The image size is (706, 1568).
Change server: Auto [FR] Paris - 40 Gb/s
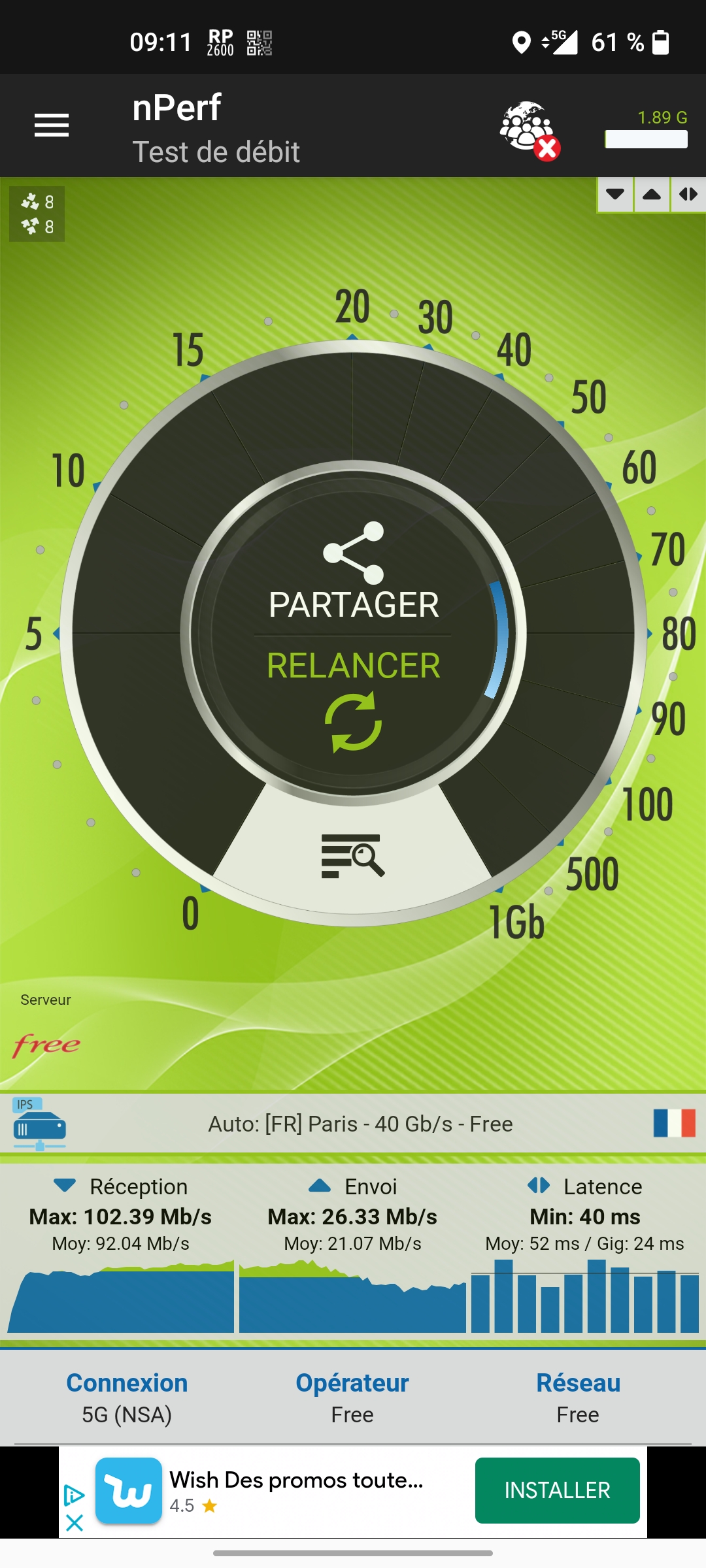[x=360, y=1124]
